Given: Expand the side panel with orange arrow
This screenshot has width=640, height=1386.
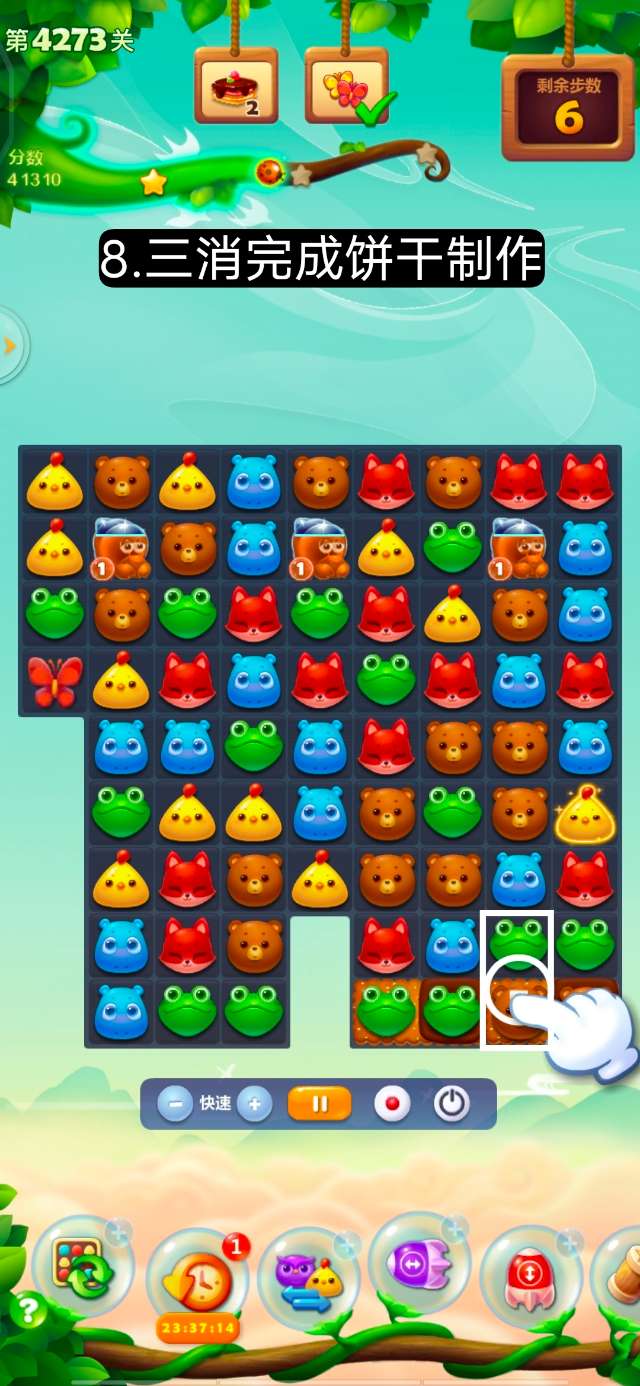Looking at the screenshot, I should point(10,346).
